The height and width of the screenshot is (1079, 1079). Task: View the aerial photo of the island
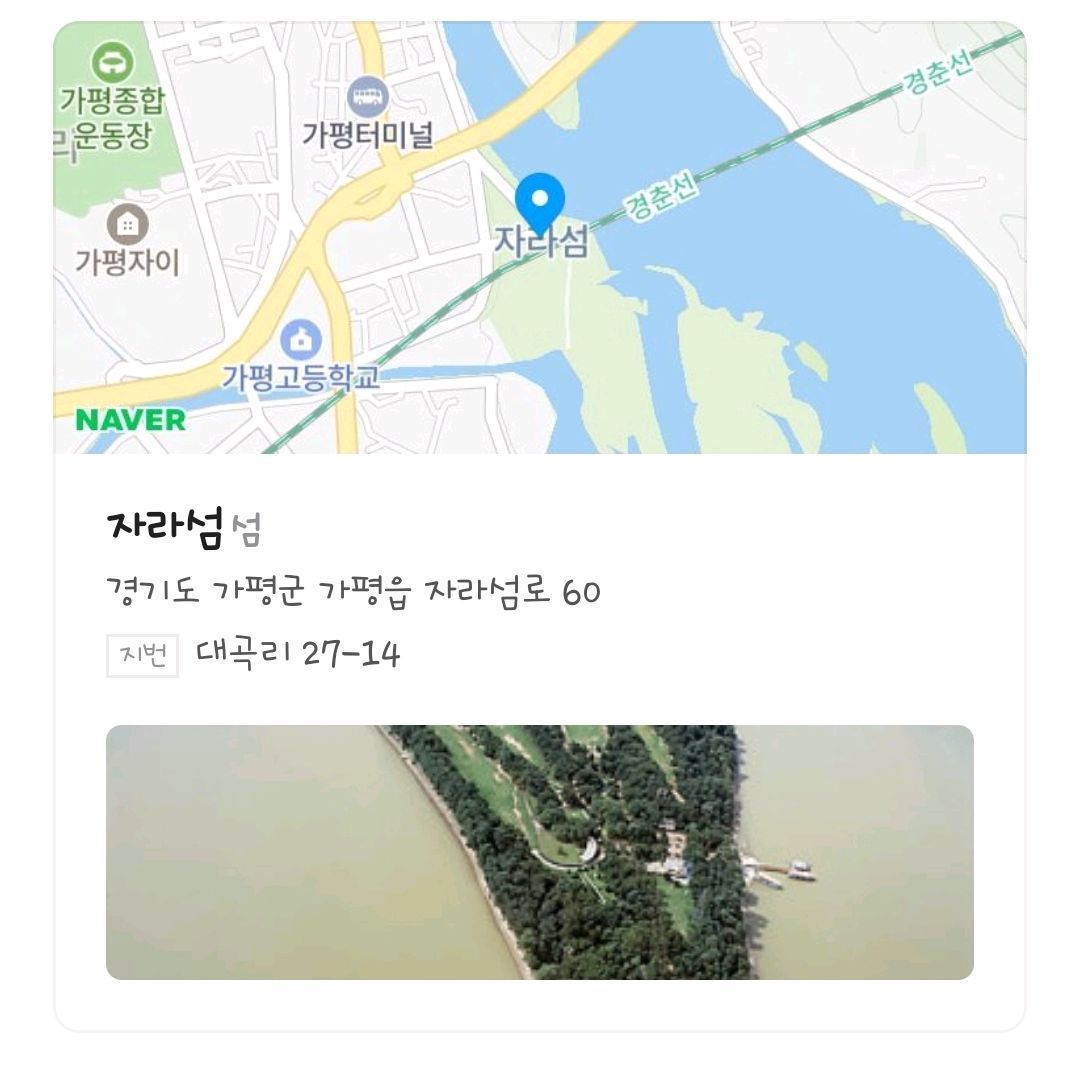(539, 852)
